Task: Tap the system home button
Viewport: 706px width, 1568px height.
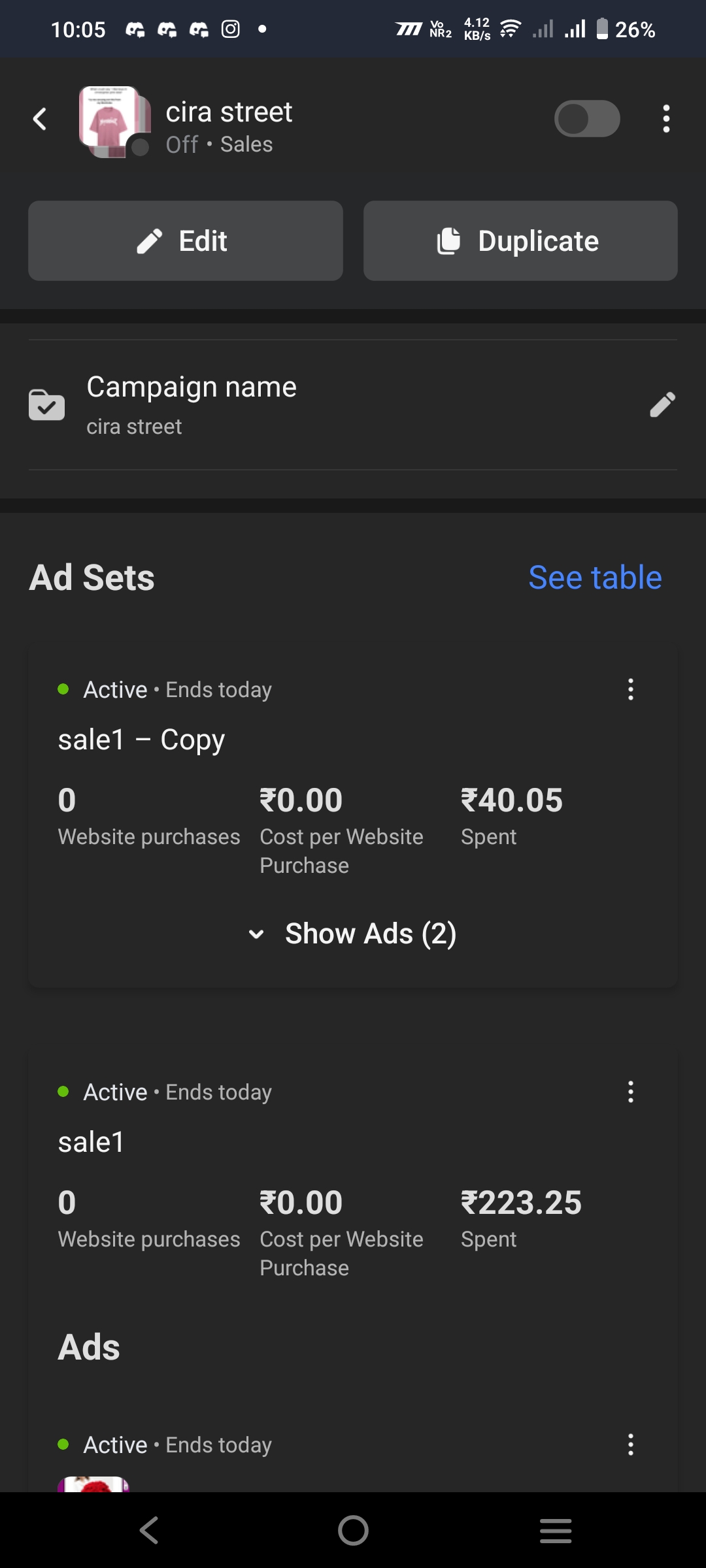Action: coord(353,1530)
